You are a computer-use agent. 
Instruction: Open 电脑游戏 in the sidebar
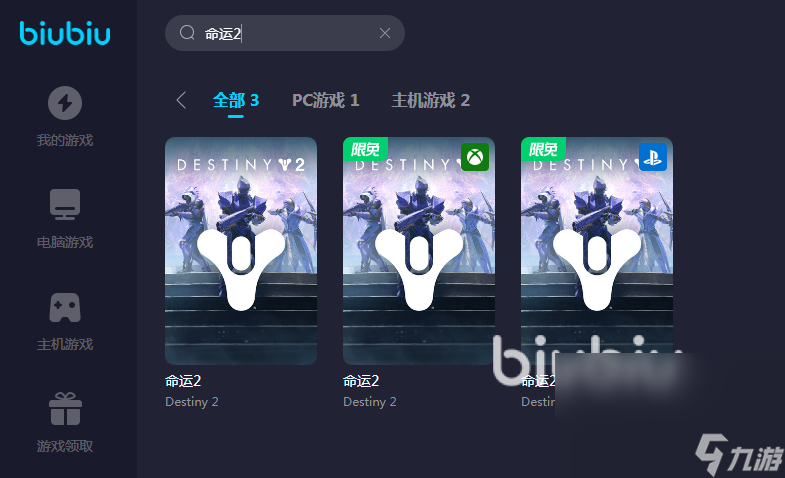pyautogui.click(x=65, y=218)
